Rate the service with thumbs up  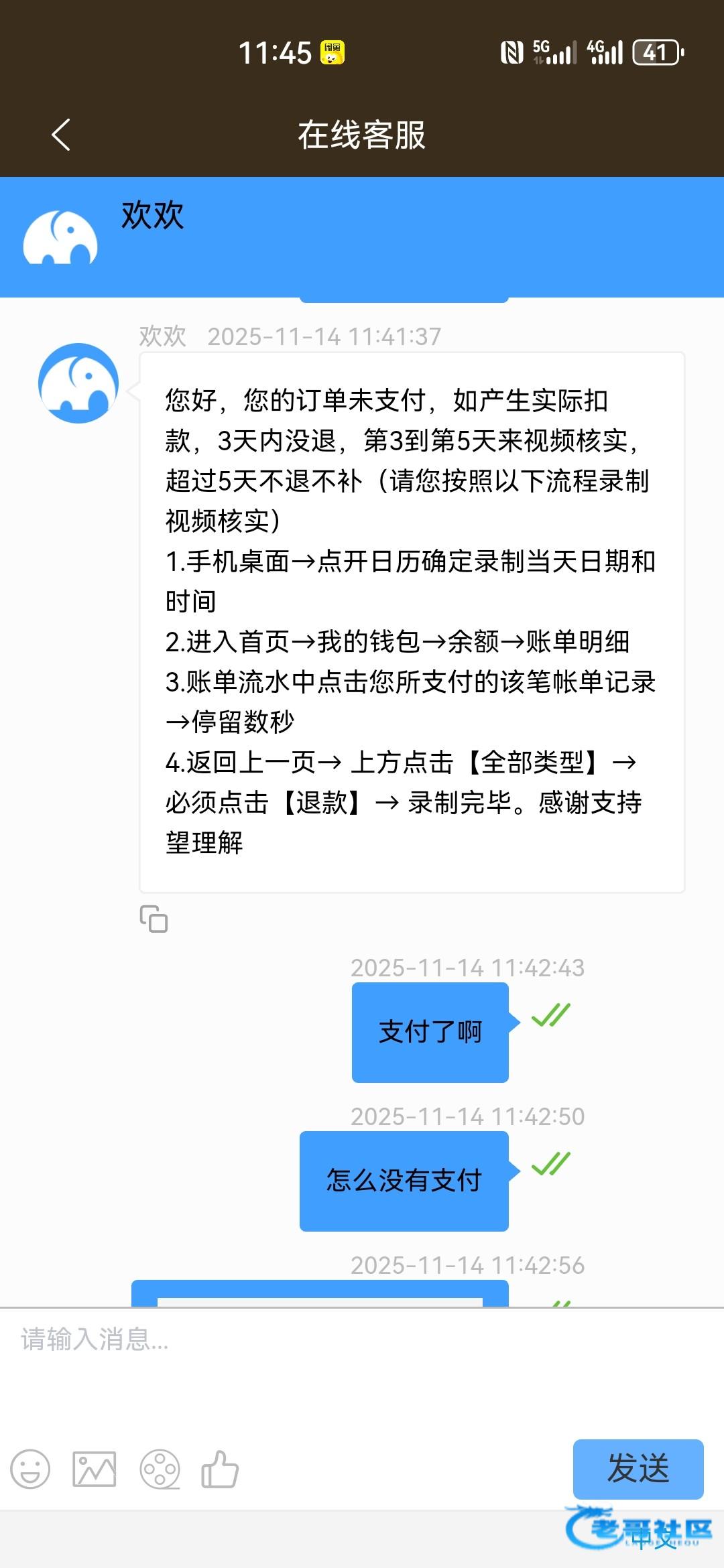point(220,1469)
